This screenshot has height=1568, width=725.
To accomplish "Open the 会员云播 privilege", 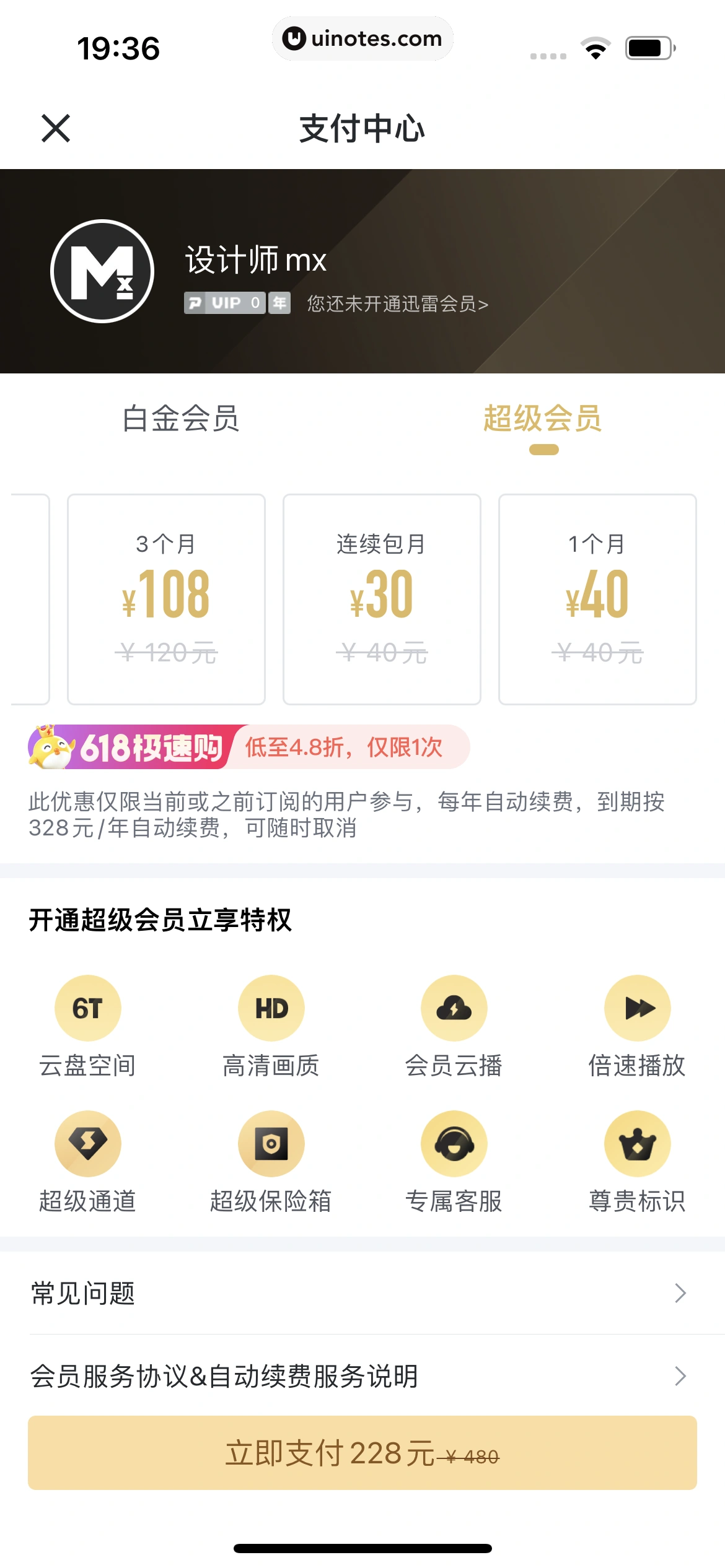I will click(x=454, y=1026).
